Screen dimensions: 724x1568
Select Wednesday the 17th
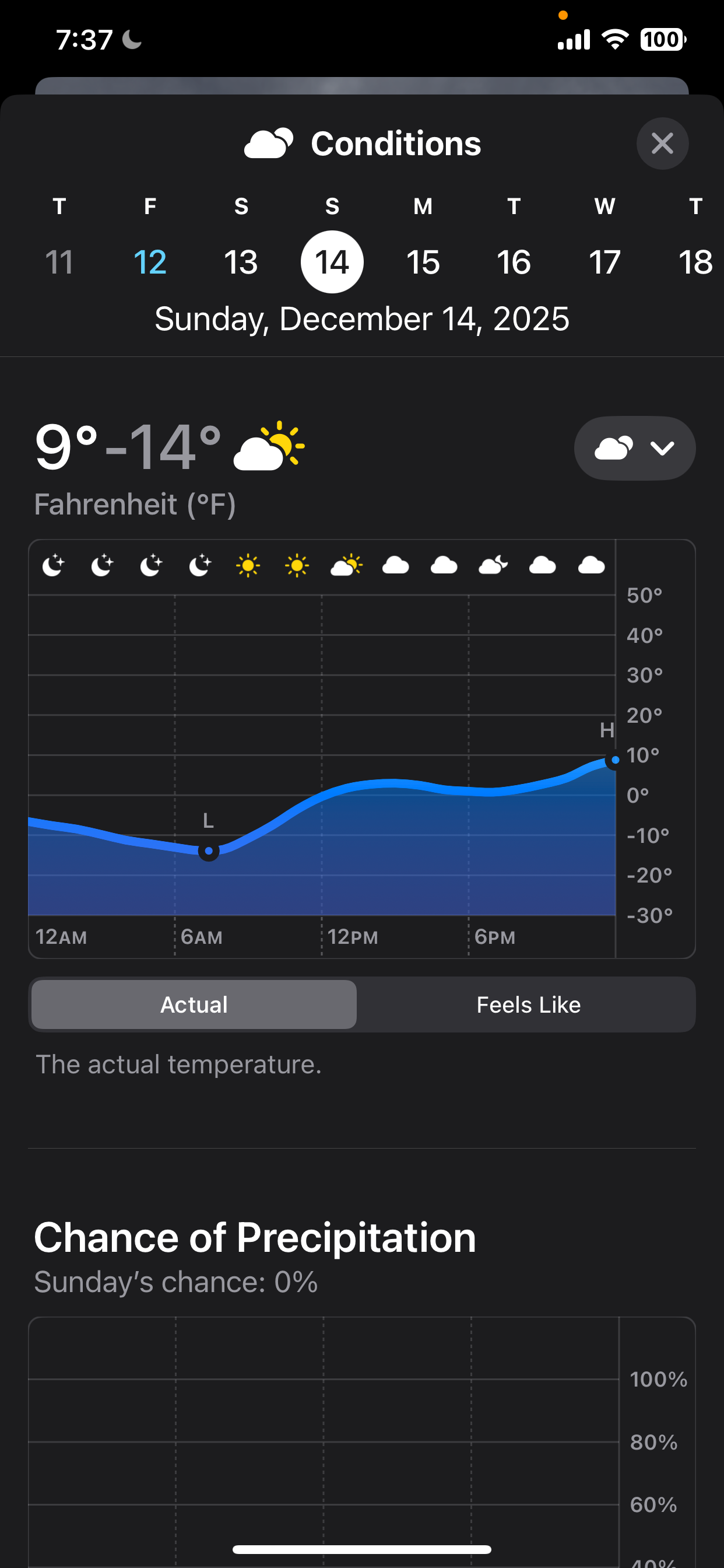[x=604, y=262]
